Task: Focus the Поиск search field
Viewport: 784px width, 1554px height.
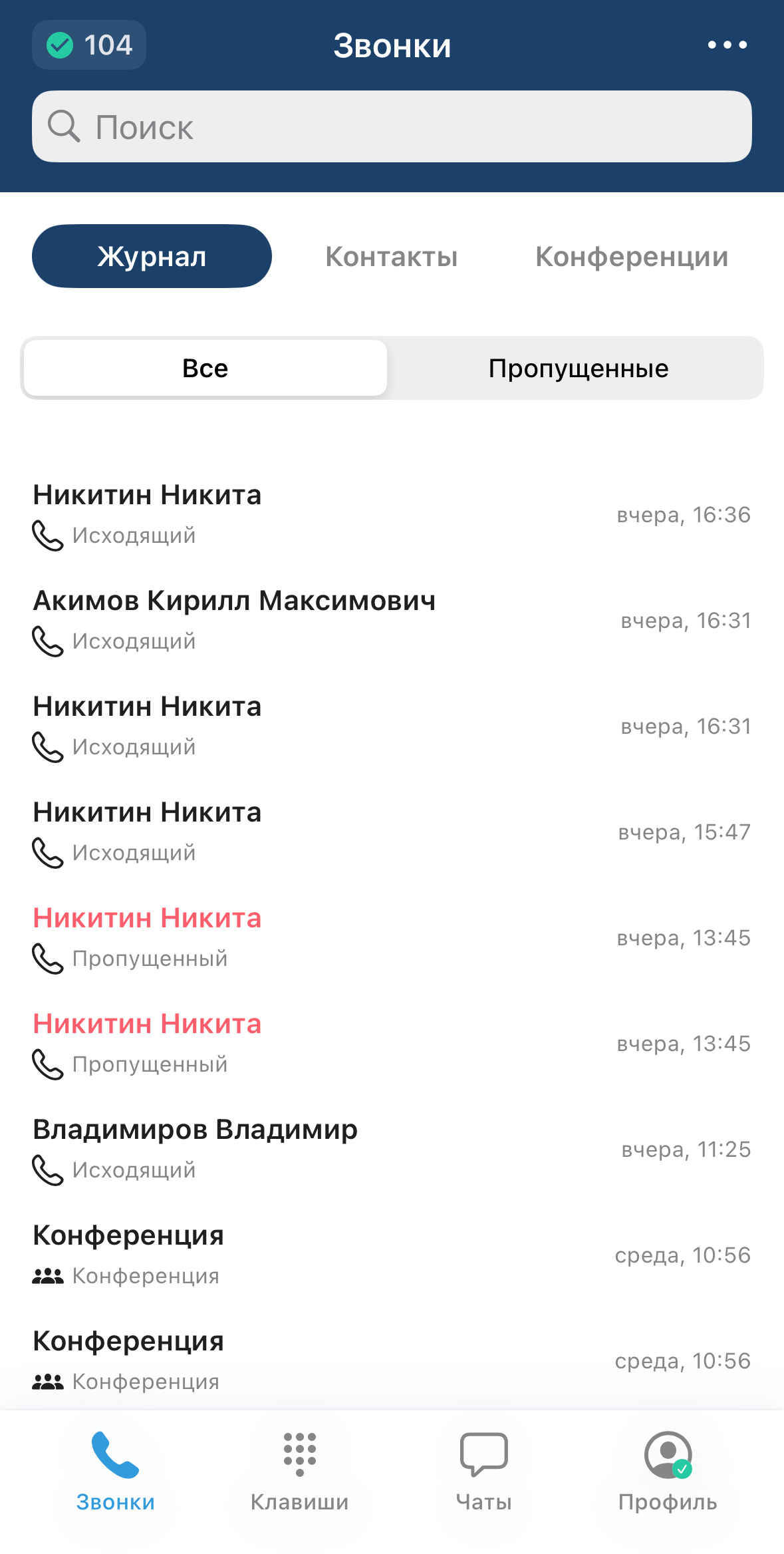Action: pos(392,126)
